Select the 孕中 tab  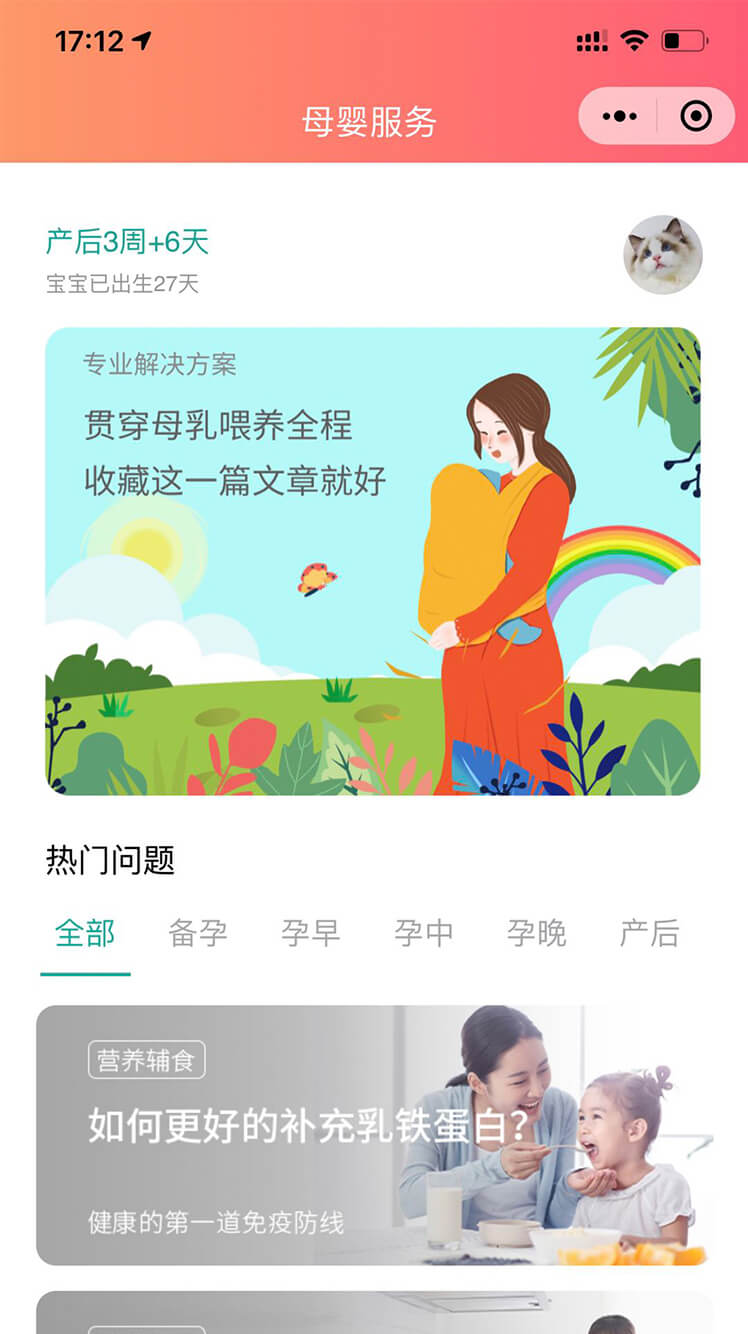(x=424, y=933)
